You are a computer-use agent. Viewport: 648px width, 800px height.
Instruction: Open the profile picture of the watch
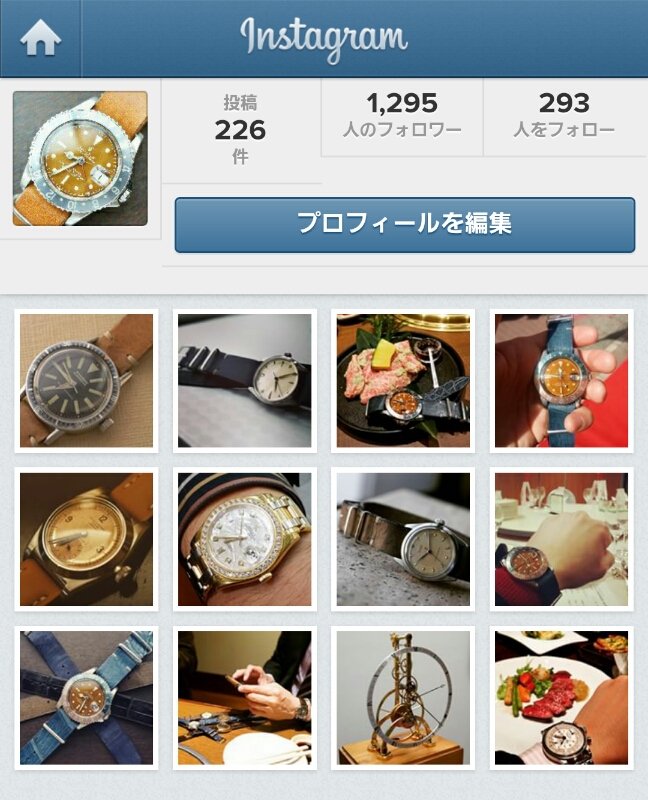pos(80,159)
